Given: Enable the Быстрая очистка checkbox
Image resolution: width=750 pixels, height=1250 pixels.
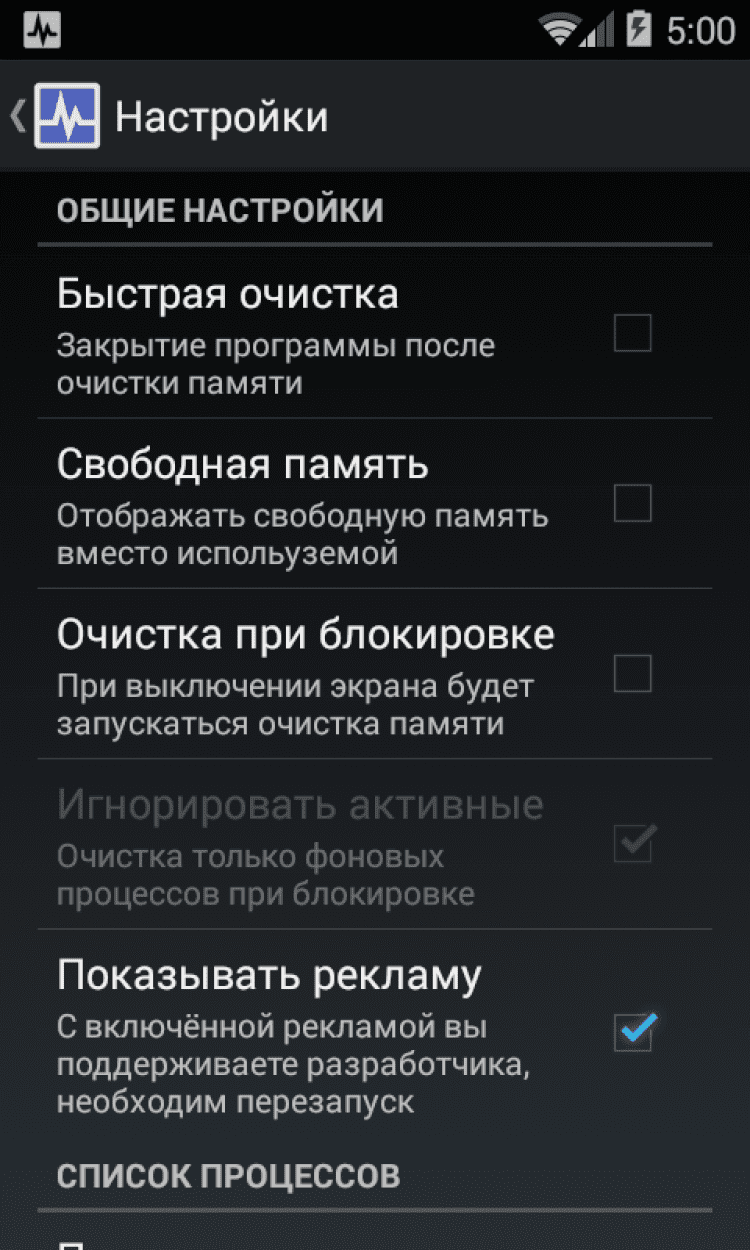Looking at the screenshot, I should pyautogui.click(x=632, y=333).
